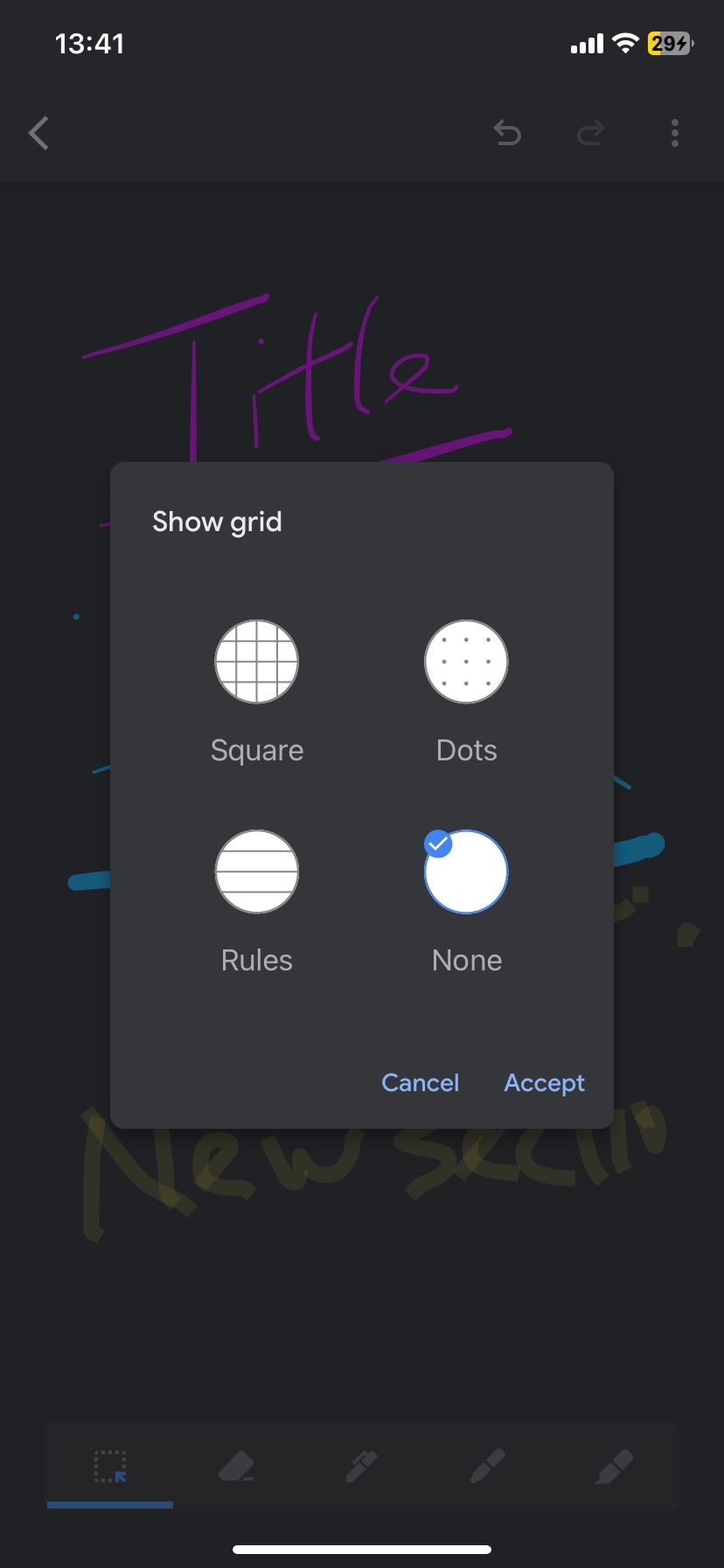
Task: Undo the last drawing stroke
Action: (x=507, y=133)
